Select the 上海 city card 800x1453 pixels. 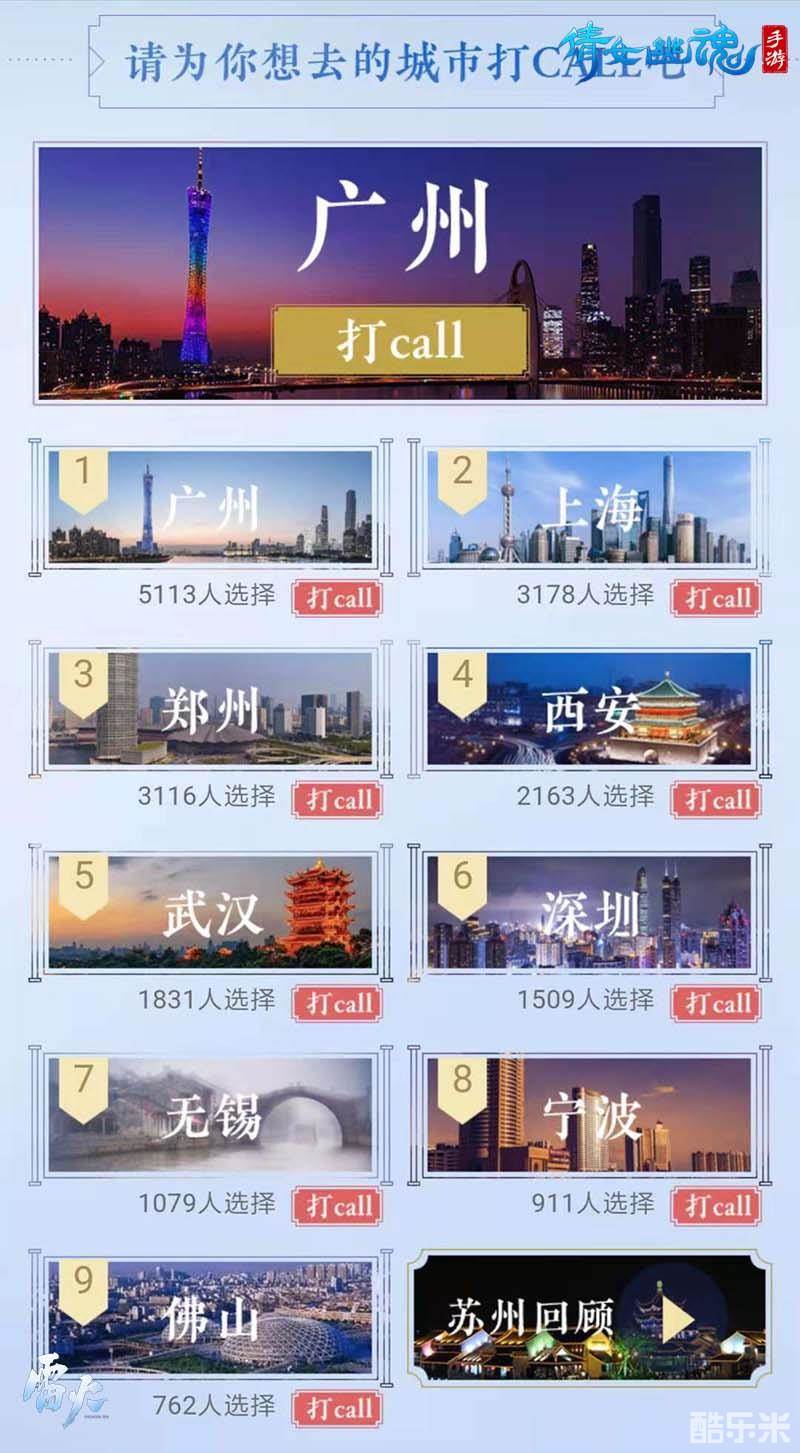(x=589, y=507)
